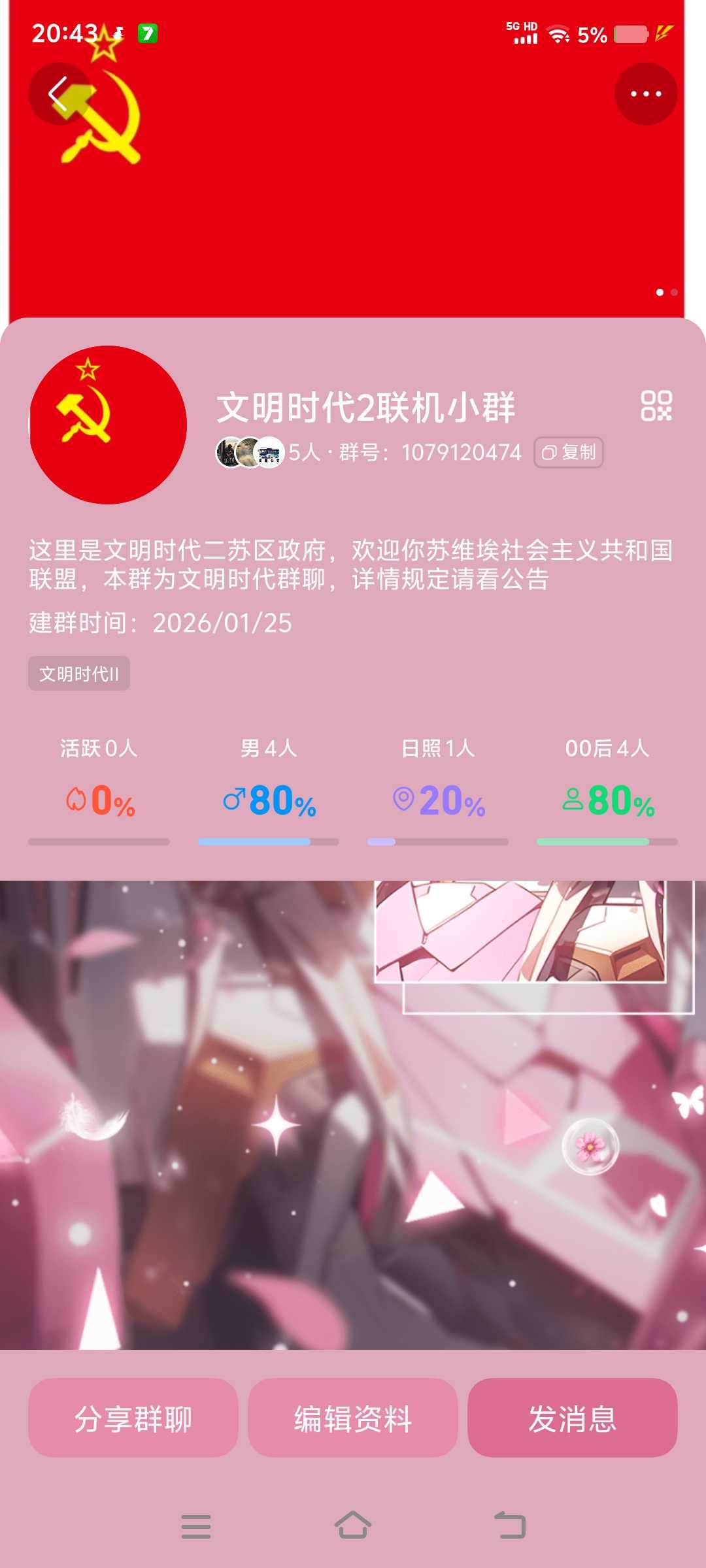Tap 发消息 to send a message
706x1568 pixels.
(572, 1418)
